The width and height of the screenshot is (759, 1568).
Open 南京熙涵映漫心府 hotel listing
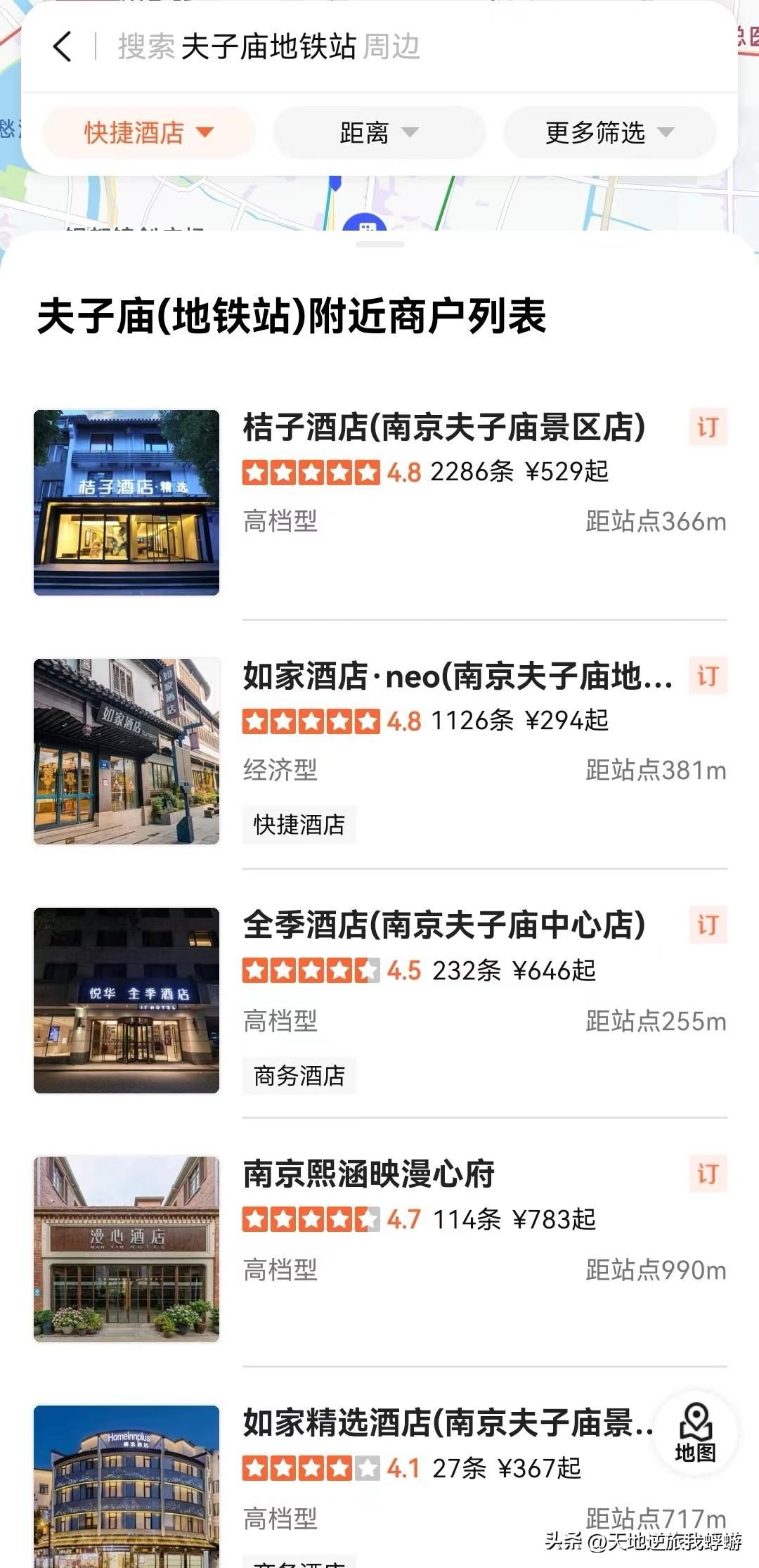point(369,1174)
